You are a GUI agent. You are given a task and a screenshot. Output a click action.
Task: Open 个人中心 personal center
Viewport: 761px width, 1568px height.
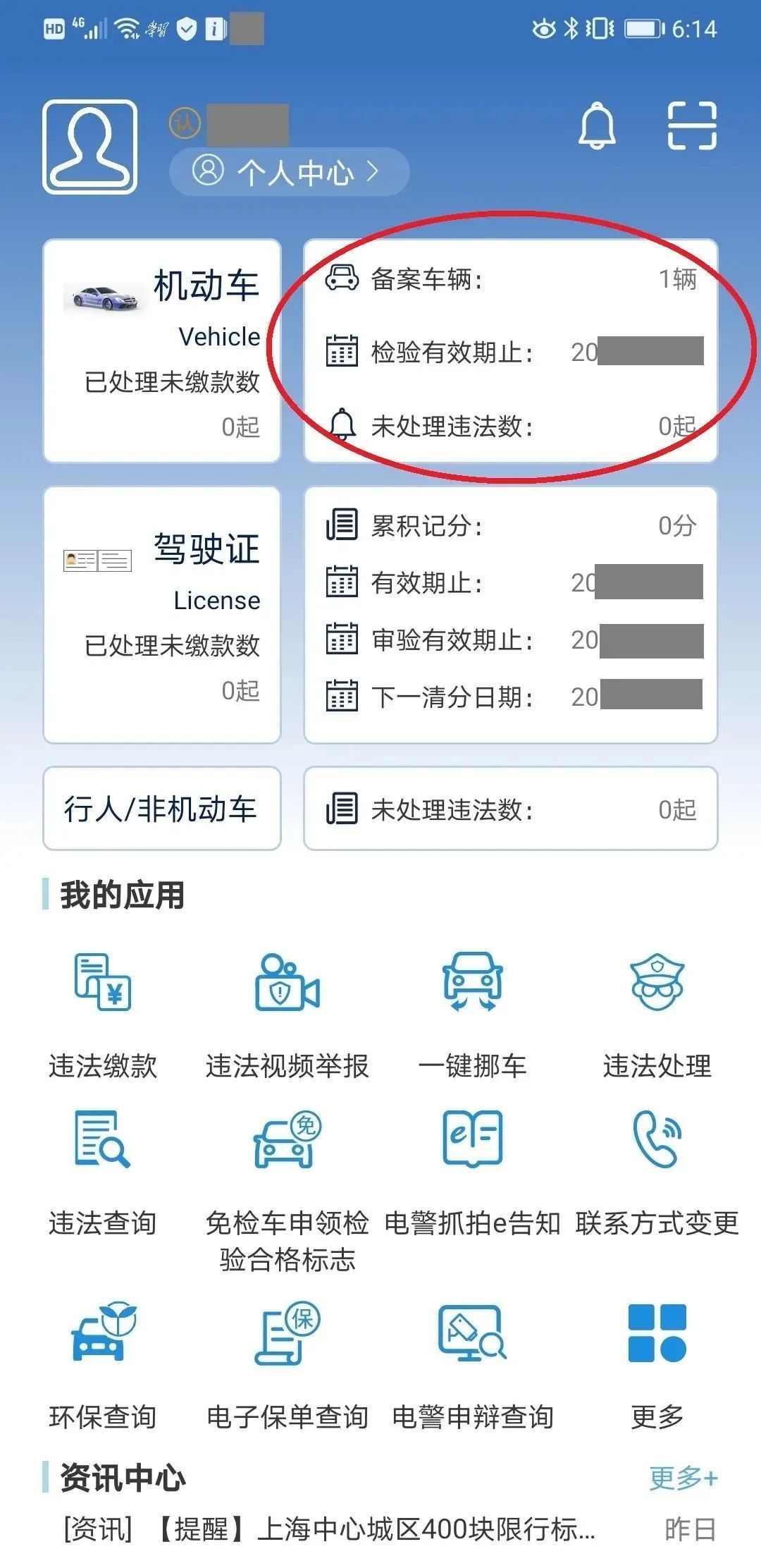(x=289, y=171)
